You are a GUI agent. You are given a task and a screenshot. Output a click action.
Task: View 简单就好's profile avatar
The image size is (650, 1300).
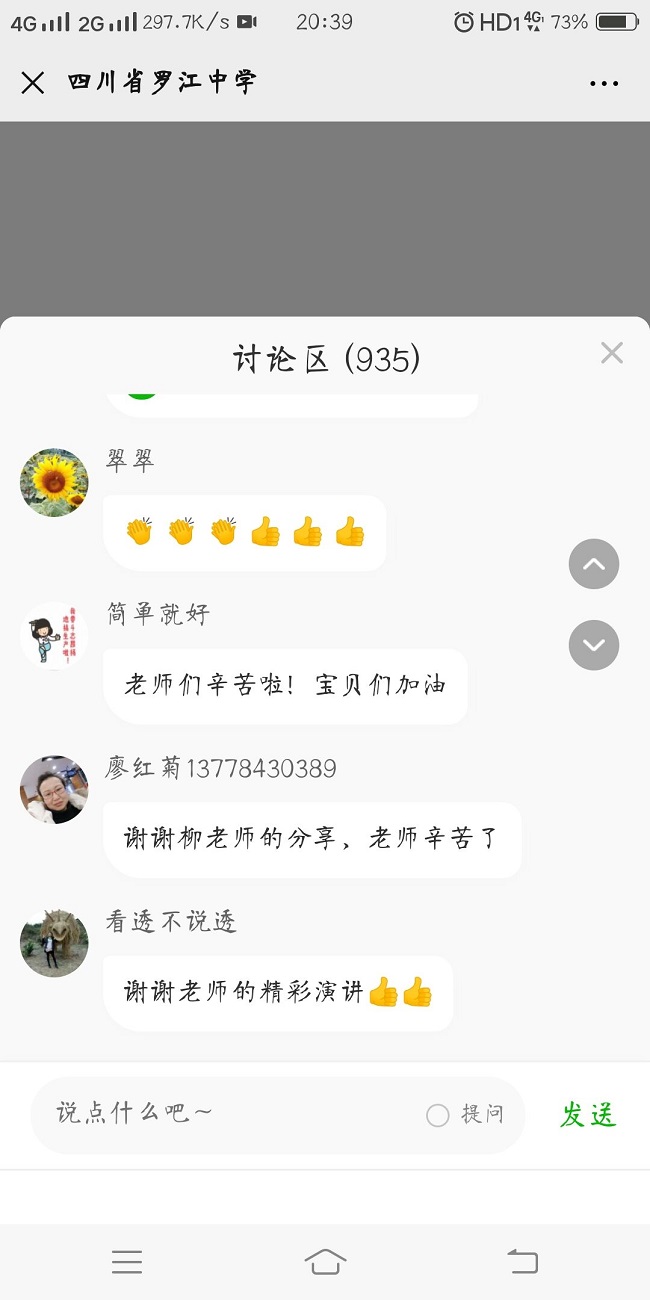tap(54, 636)
